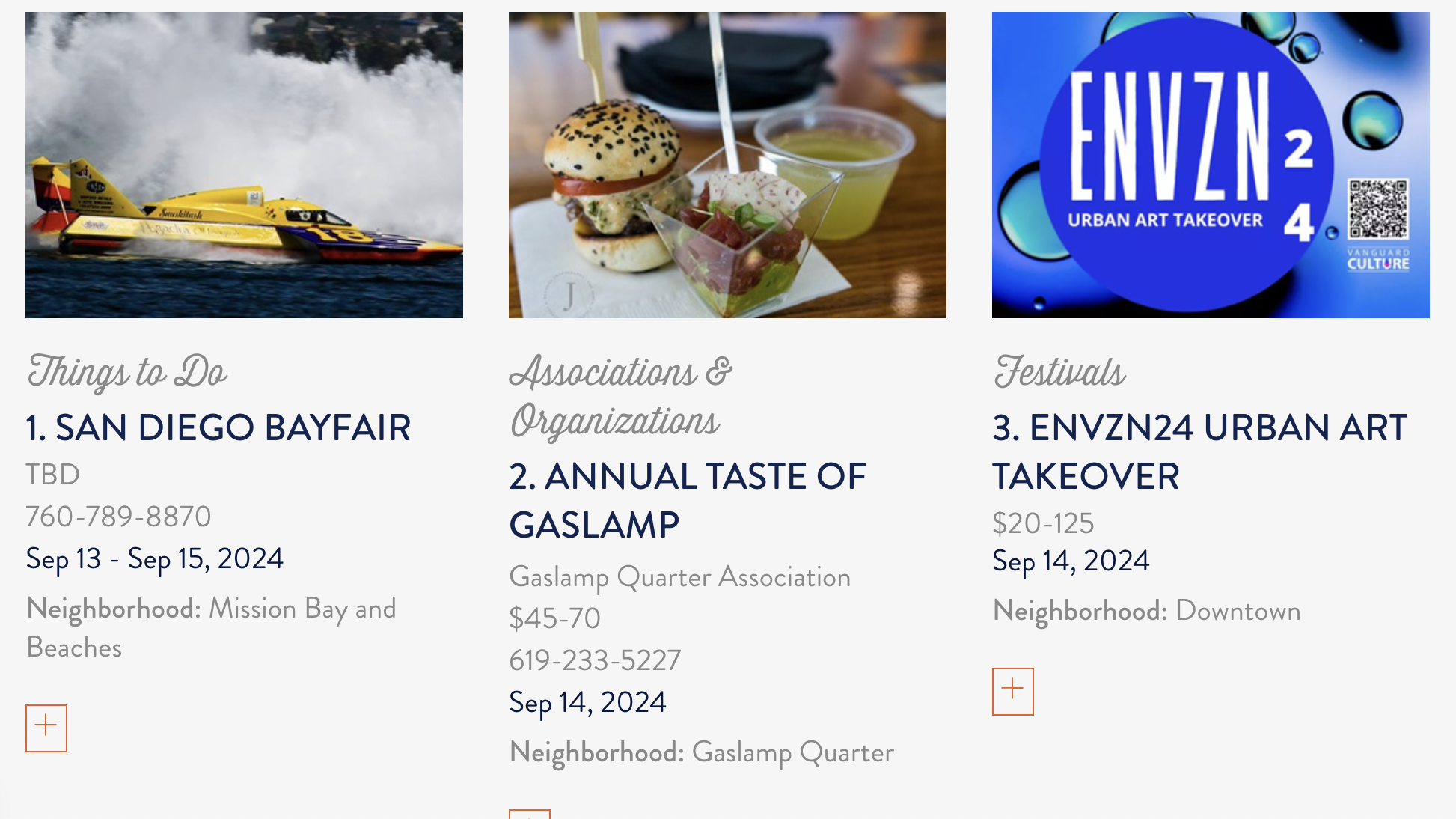Open the Annual Taste of Gaslamp photo
The height and width of the screenshot is (819, 1456).
pos(727,165)
